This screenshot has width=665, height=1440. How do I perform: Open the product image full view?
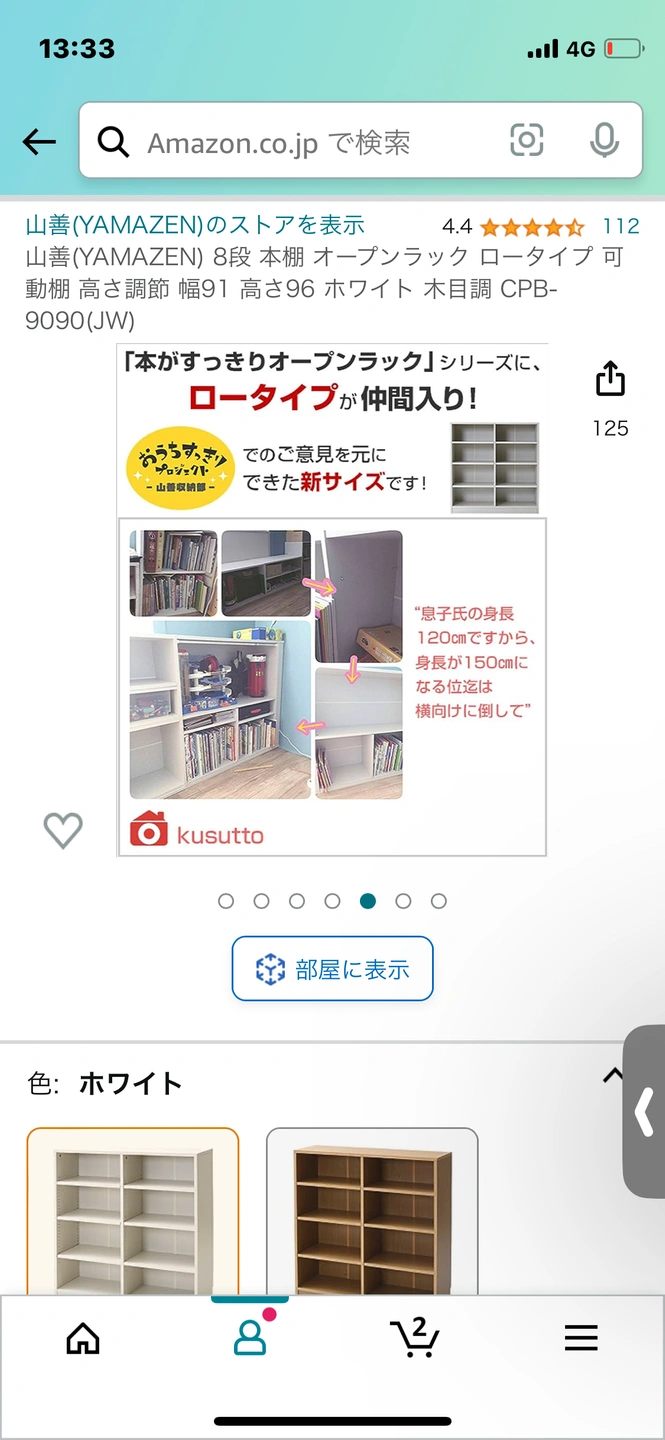tap(332, 600)
